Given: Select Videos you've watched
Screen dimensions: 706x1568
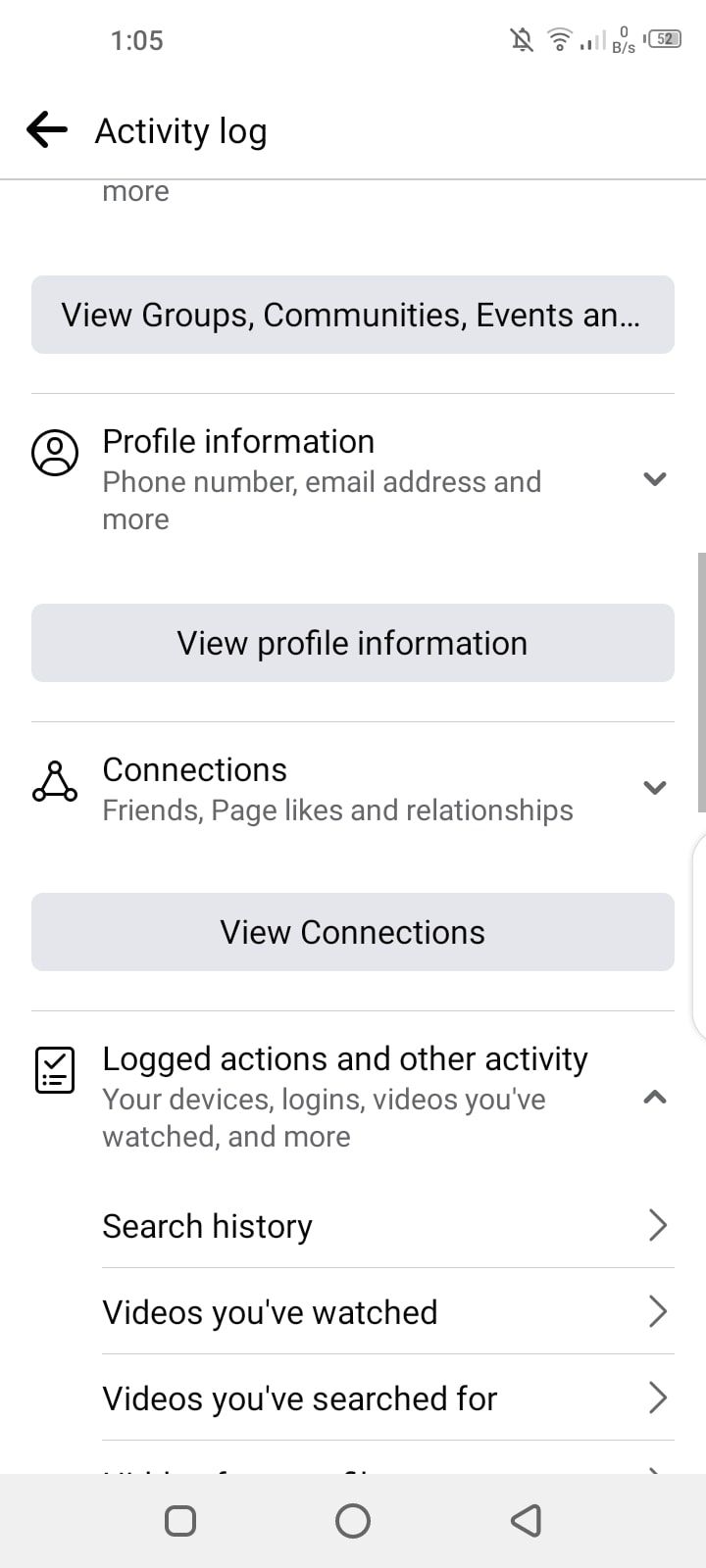Looking at the screenshot, I should 270,1311.
